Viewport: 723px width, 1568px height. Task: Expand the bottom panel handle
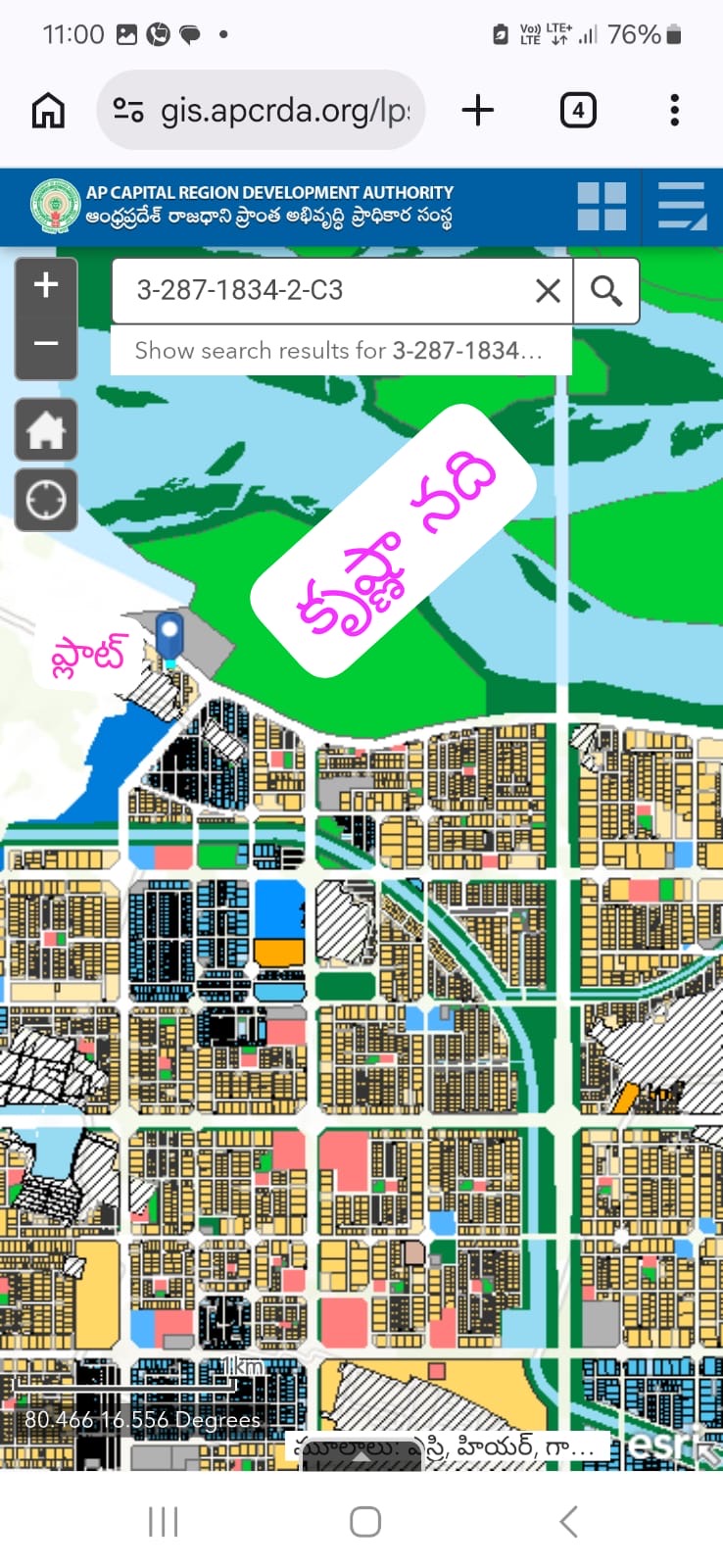361,1458
